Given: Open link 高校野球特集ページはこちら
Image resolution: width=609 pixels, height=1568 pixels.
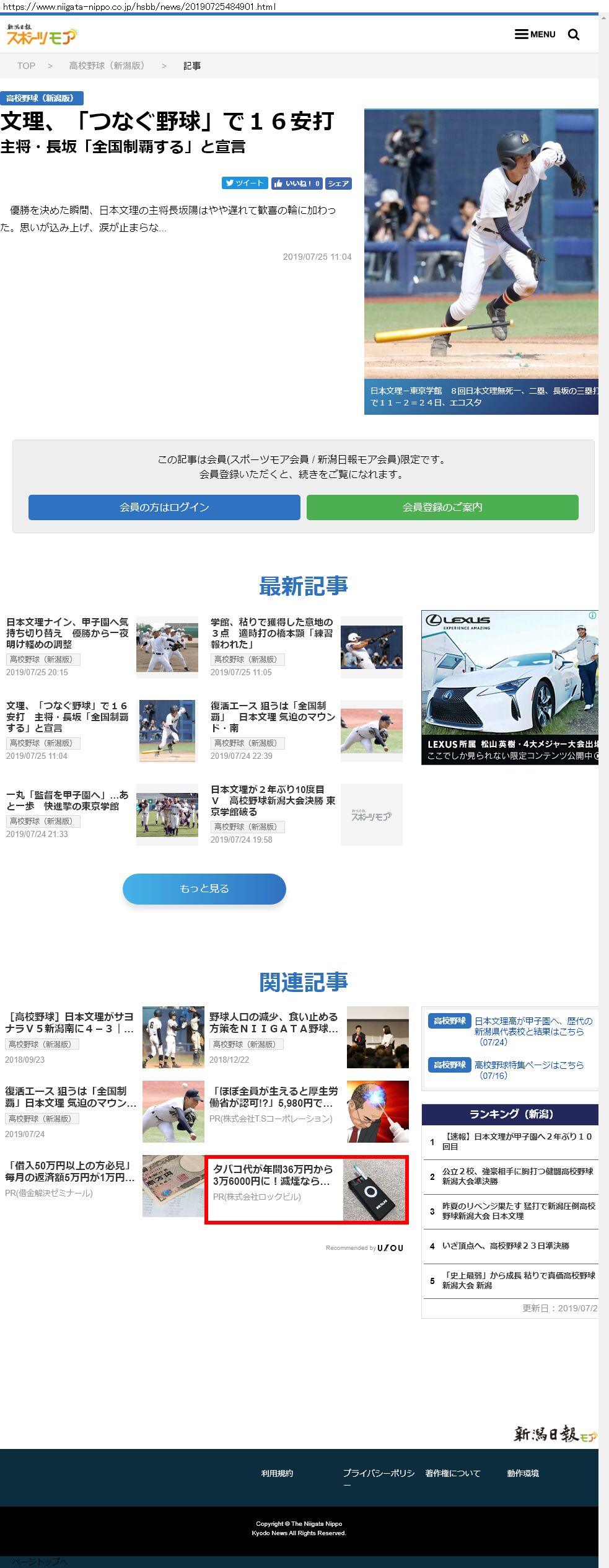Looking at the screenshot, I should pos(528,1065).
